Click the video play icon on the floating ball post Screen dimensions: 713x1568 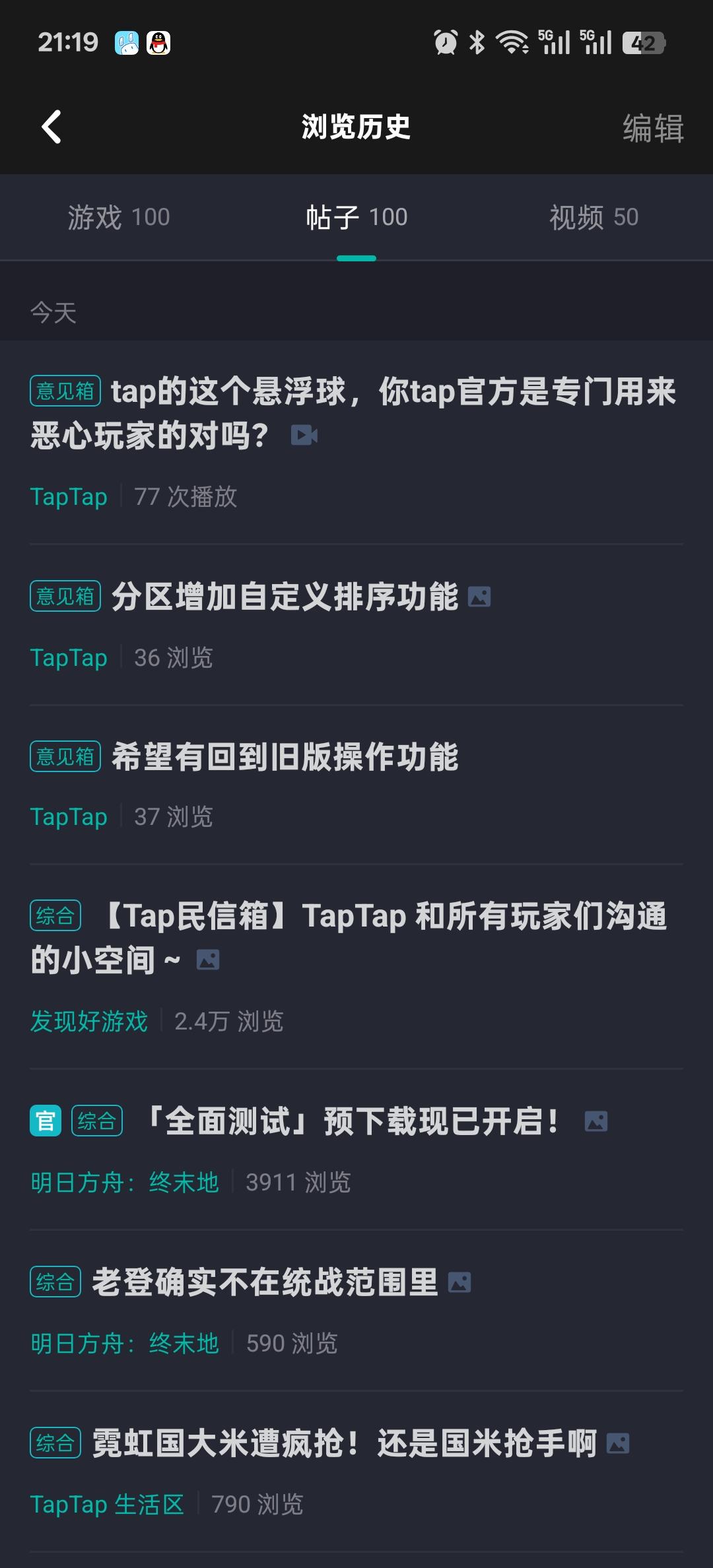[304, 436]
